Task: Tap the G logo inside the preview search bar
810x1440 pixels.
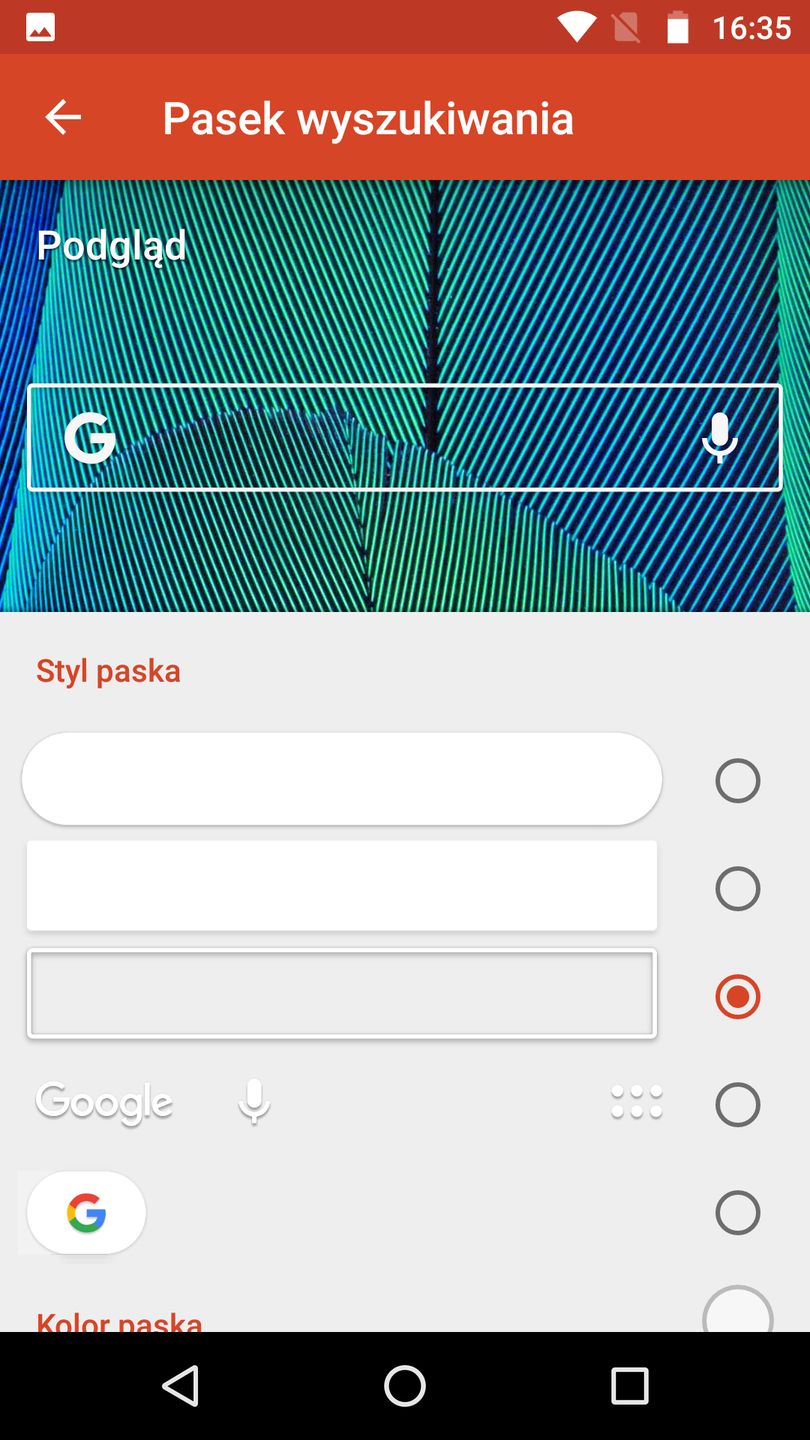Action: point(90,437)
